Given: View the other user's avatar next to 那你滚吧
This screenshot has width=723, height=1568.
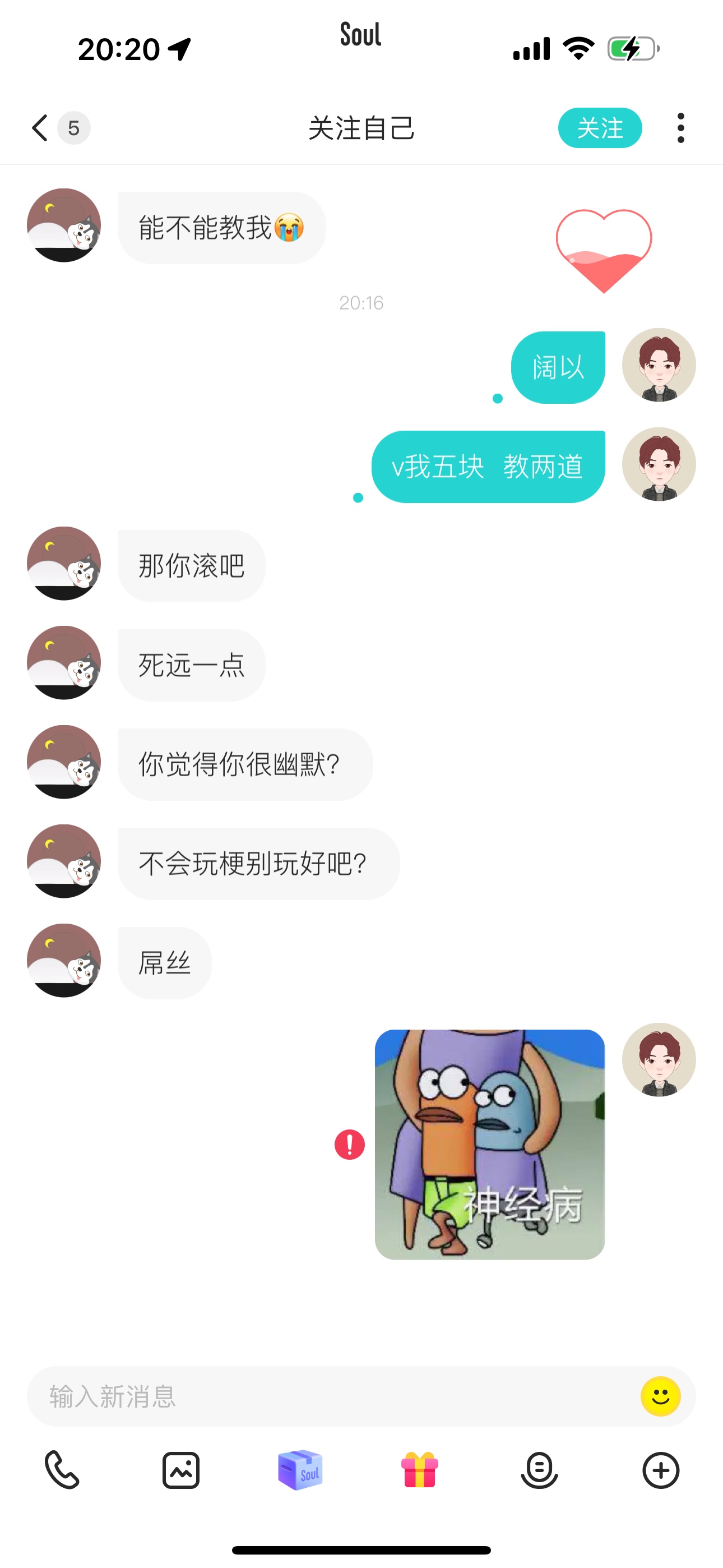Looking at the screenshot, I should click(x=64, y=564).
